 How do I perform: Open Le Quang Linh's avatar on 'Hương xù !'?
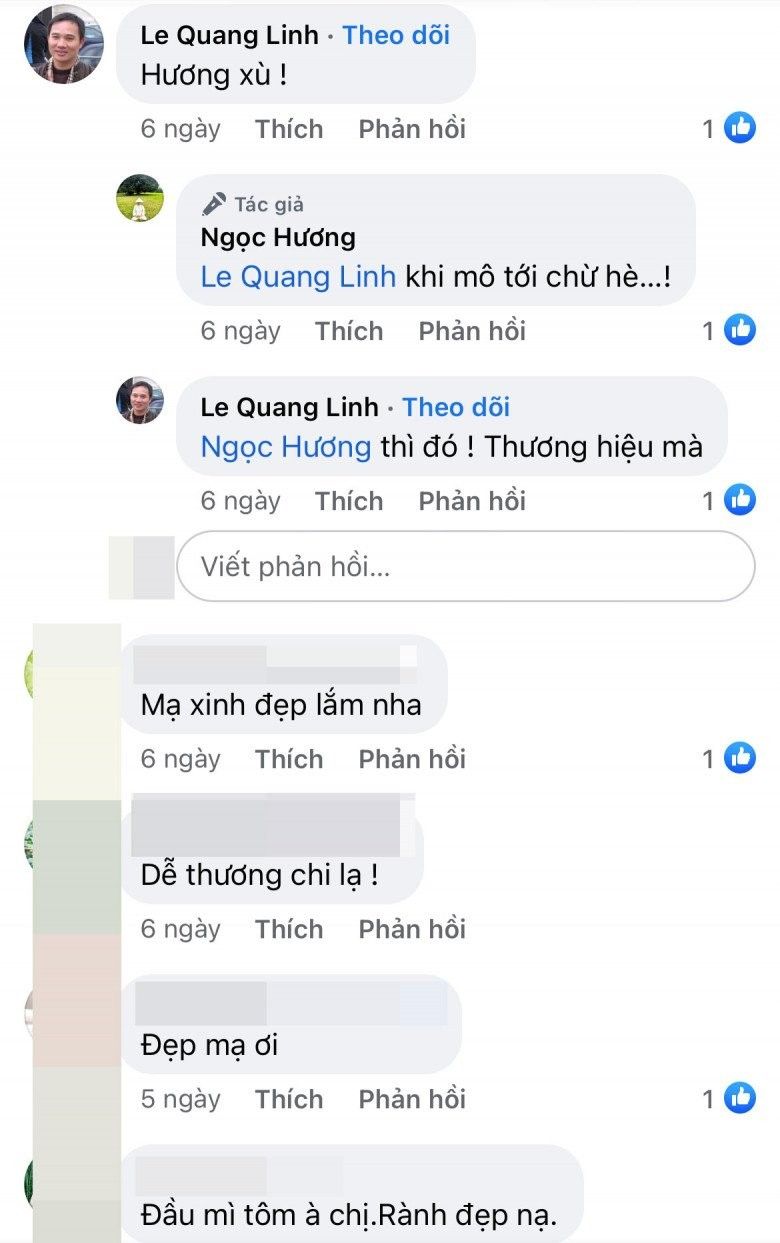point(63,45)
